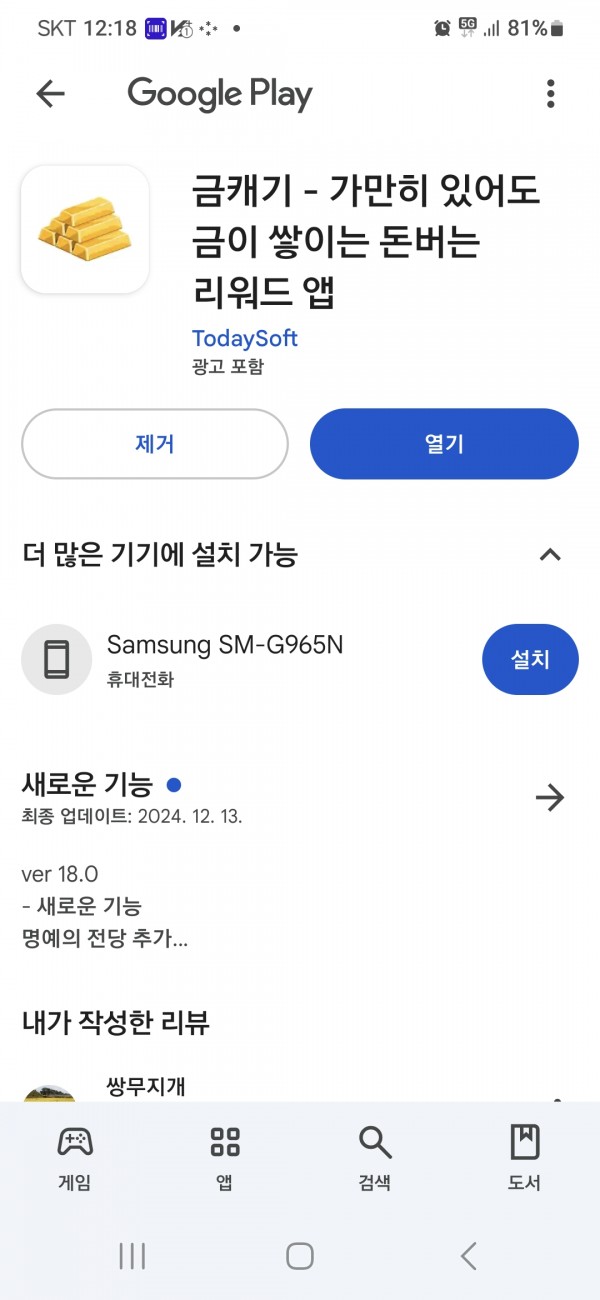Viewport: 600px width, 1300px height.
Task: Open developer TodaySoft's page
Action: (245, 338)
